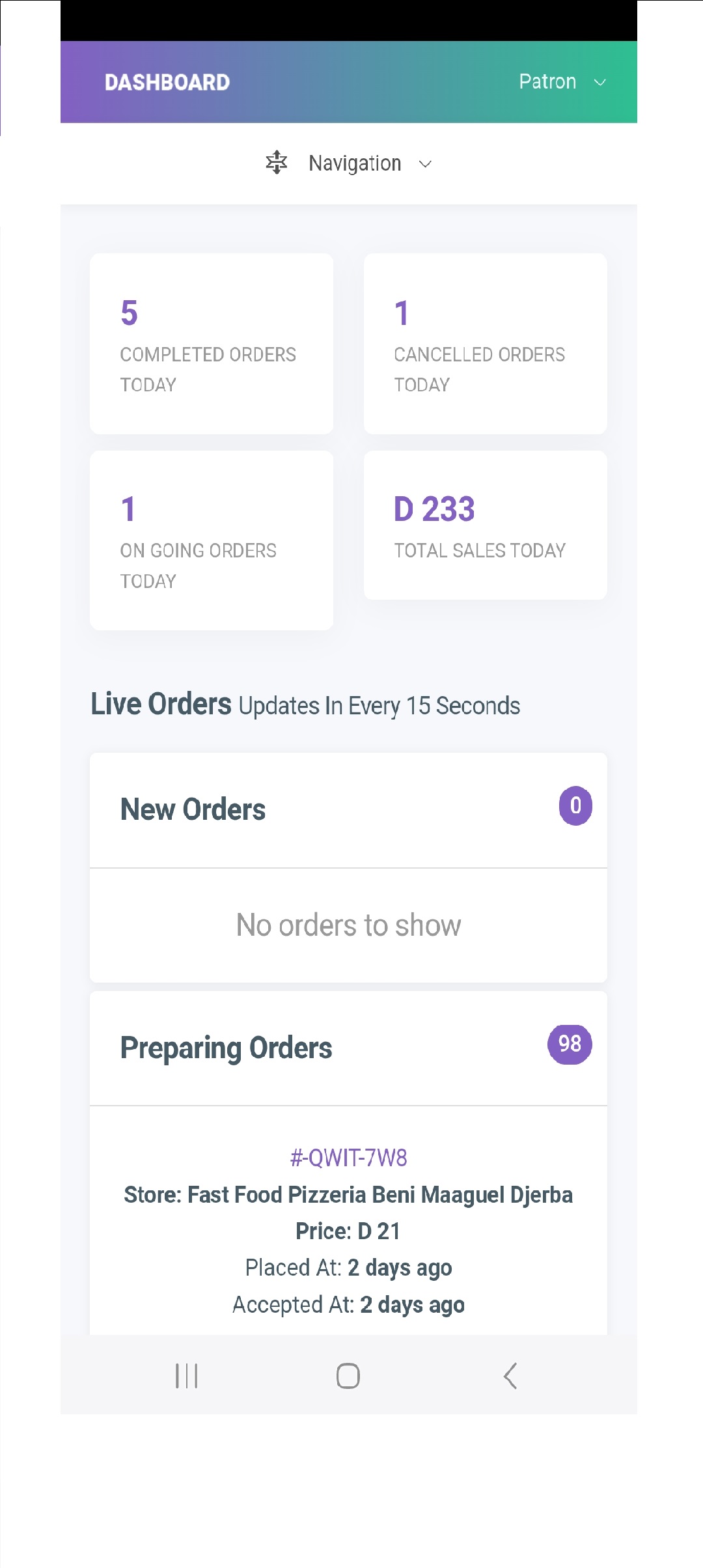This screenshot has width=703, height=1568.
Task: Open the recent apps view
Action: [187, 1376]
